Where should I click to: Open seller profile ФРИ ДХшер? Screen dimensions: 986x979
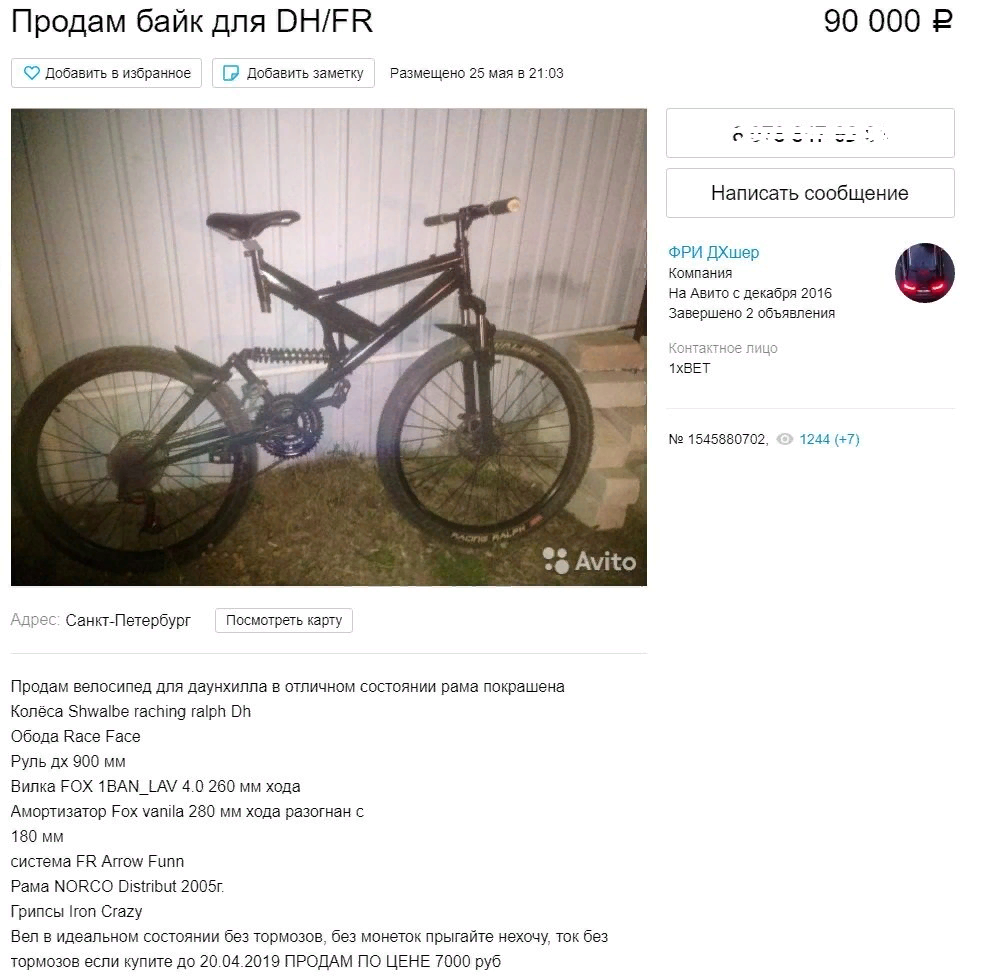tap(713, 252)
